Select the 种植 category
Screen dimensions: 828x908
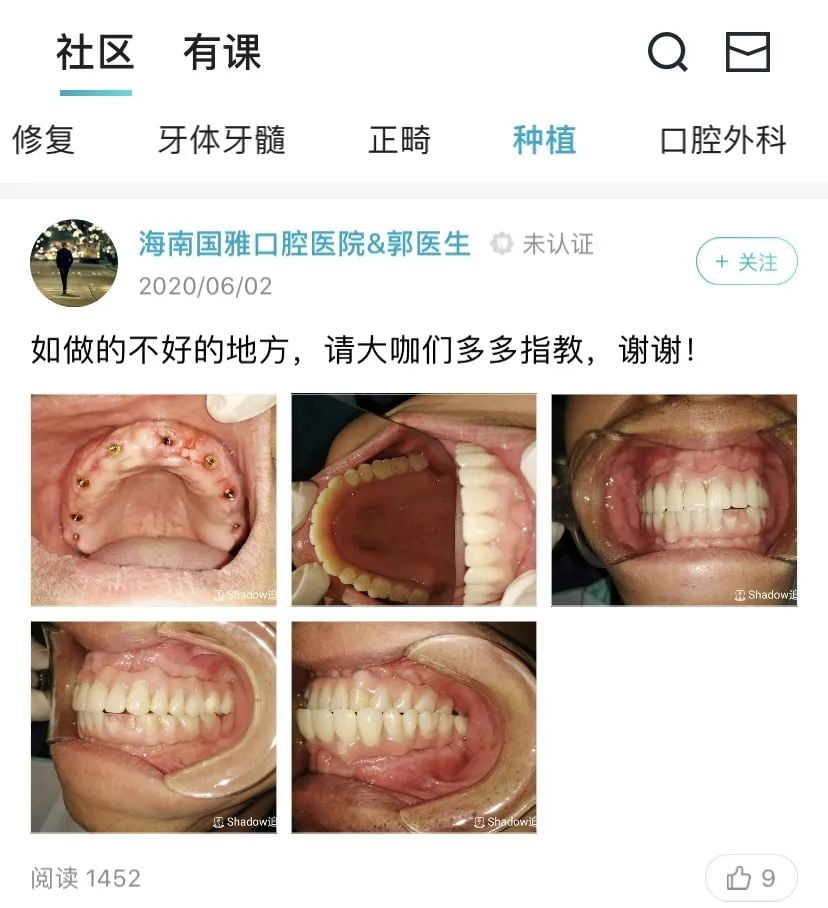[544, 140]
